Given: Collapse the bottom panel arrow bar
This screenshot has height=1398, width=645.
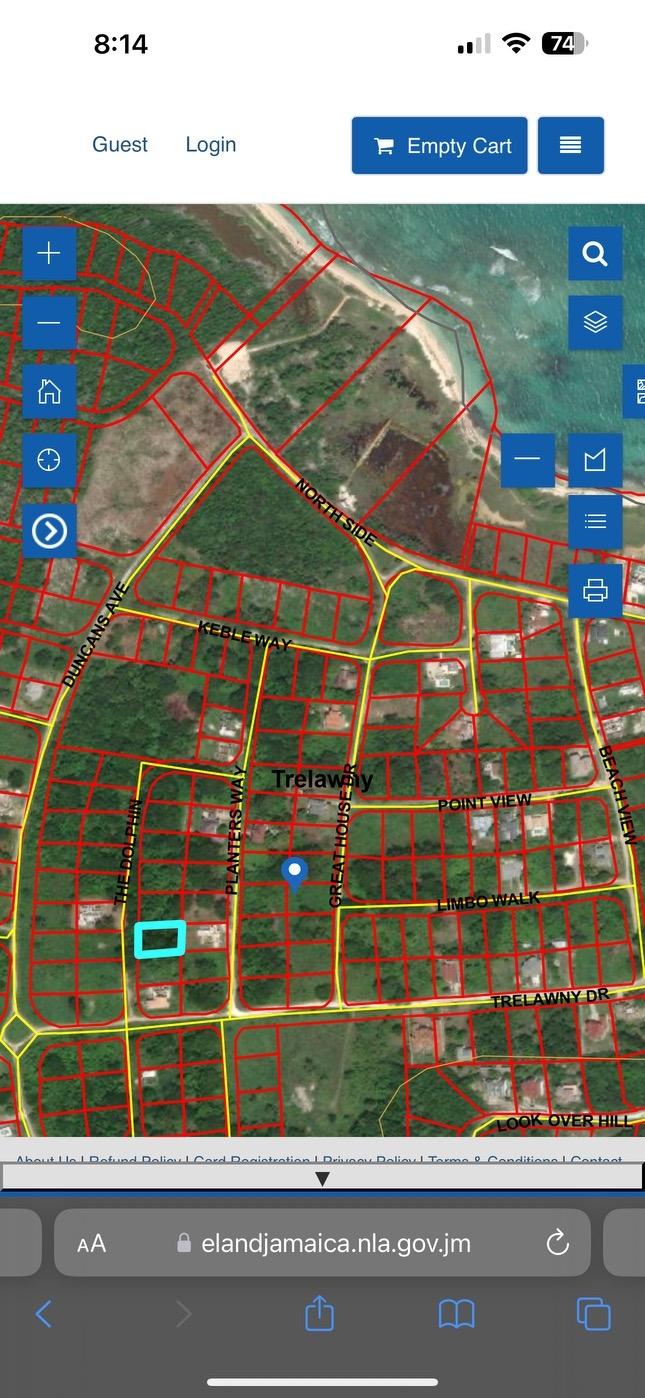Looking at the screenshot, I should (322, 1178).
